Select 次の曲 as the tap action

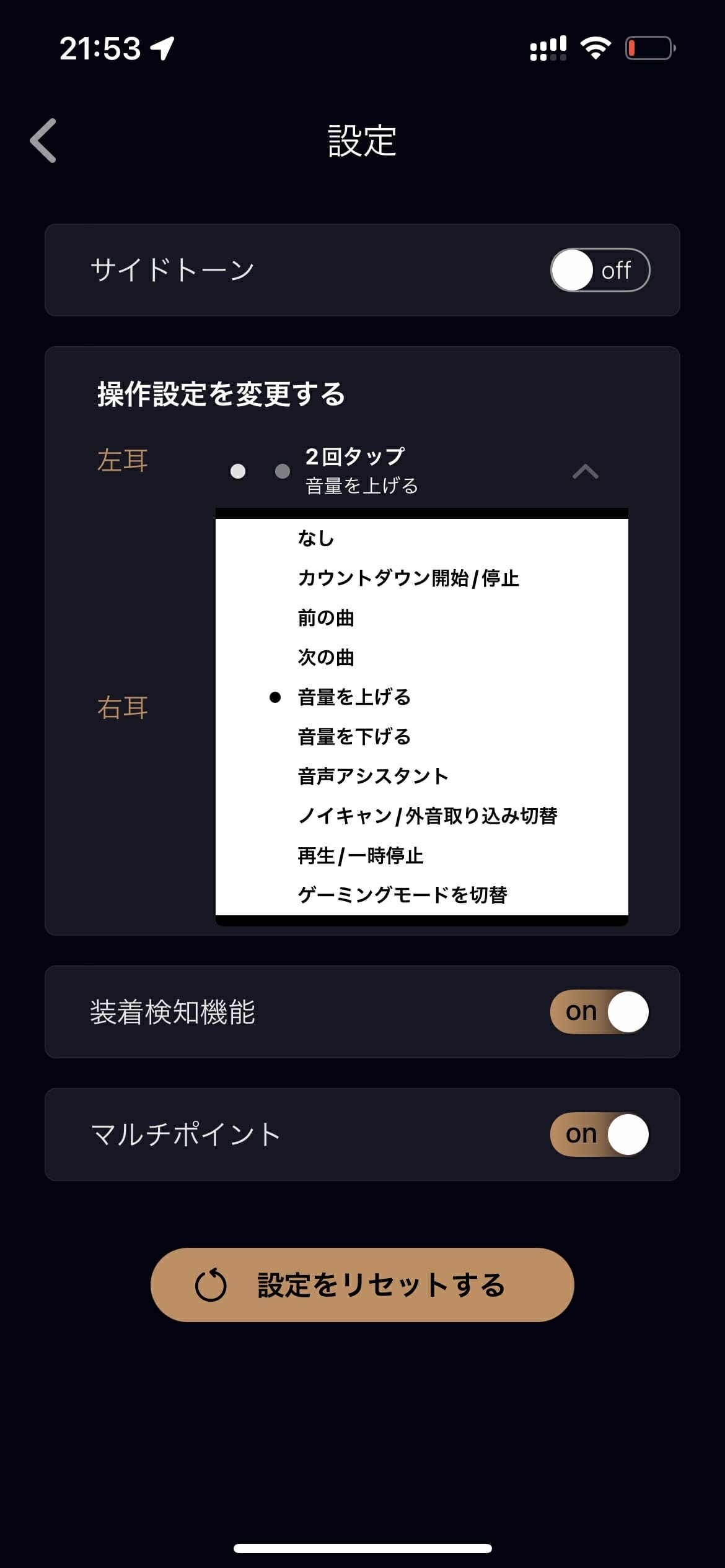326,657
